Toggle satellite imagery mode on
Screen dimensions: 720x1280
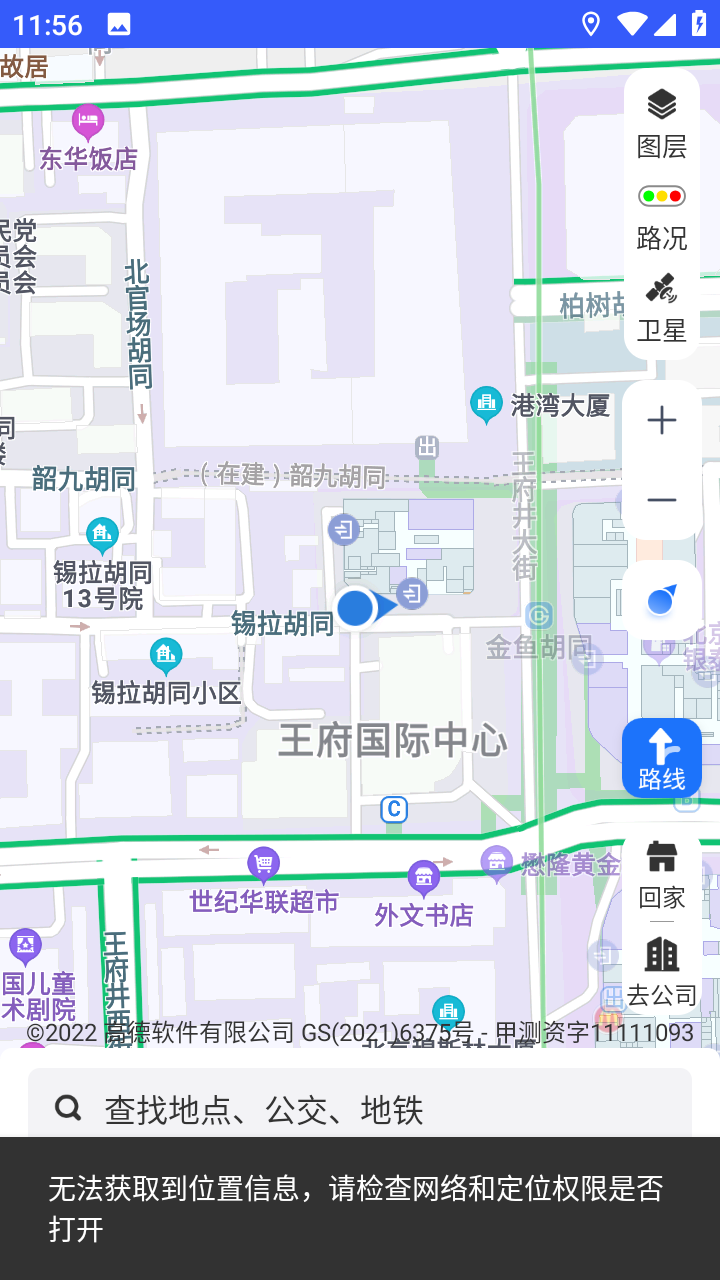661,290
